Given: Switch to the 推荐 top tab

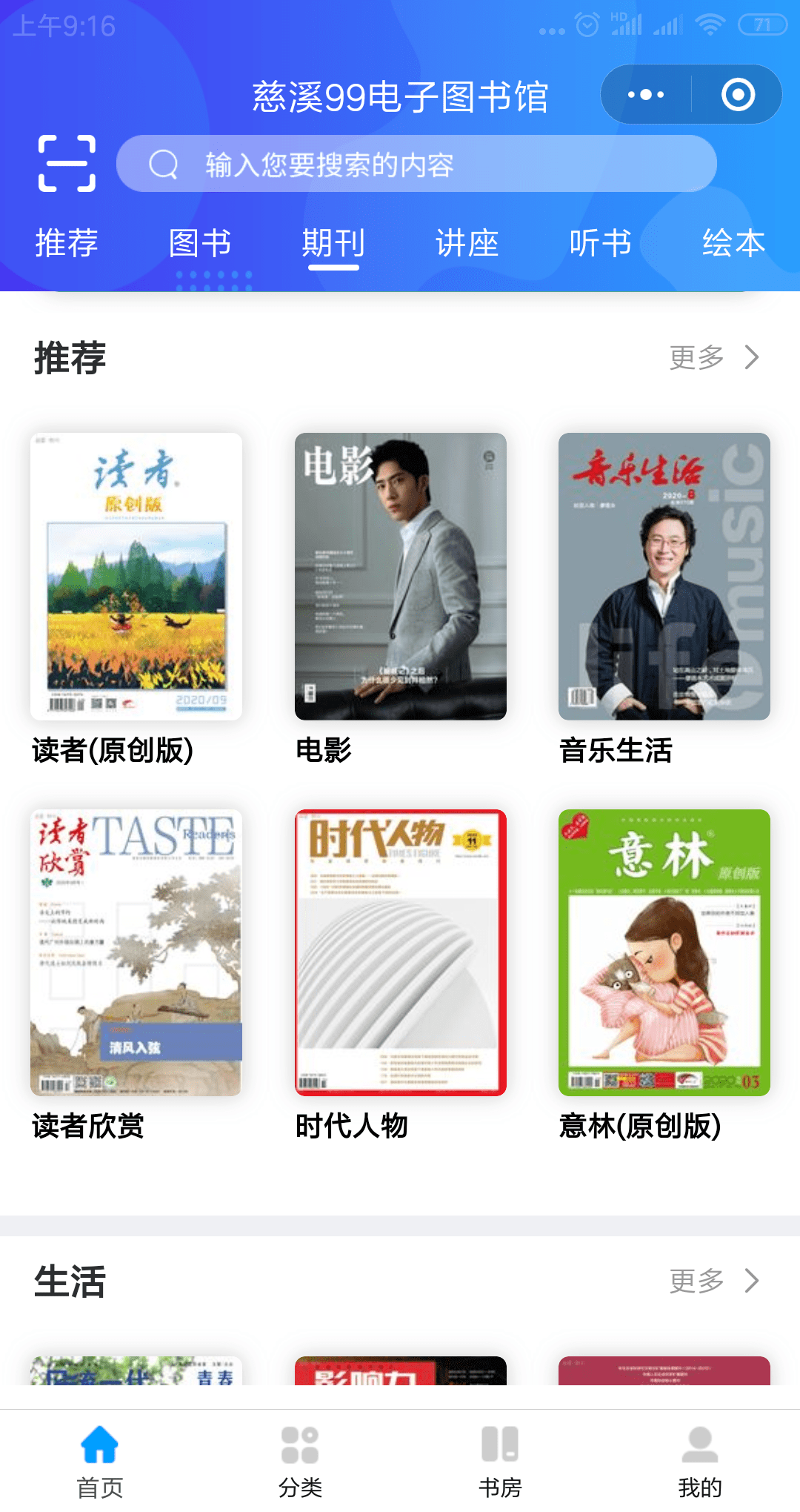Looking at the screenshot, I should (x=67, y=243).
